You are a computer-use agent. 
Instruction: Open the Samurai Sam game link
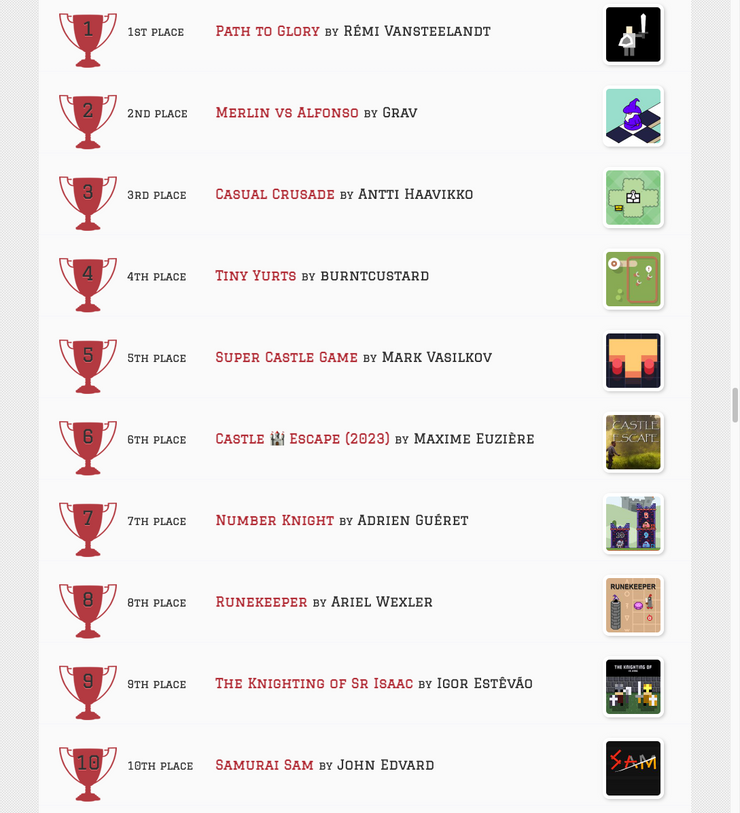click(x=264, y=766)
